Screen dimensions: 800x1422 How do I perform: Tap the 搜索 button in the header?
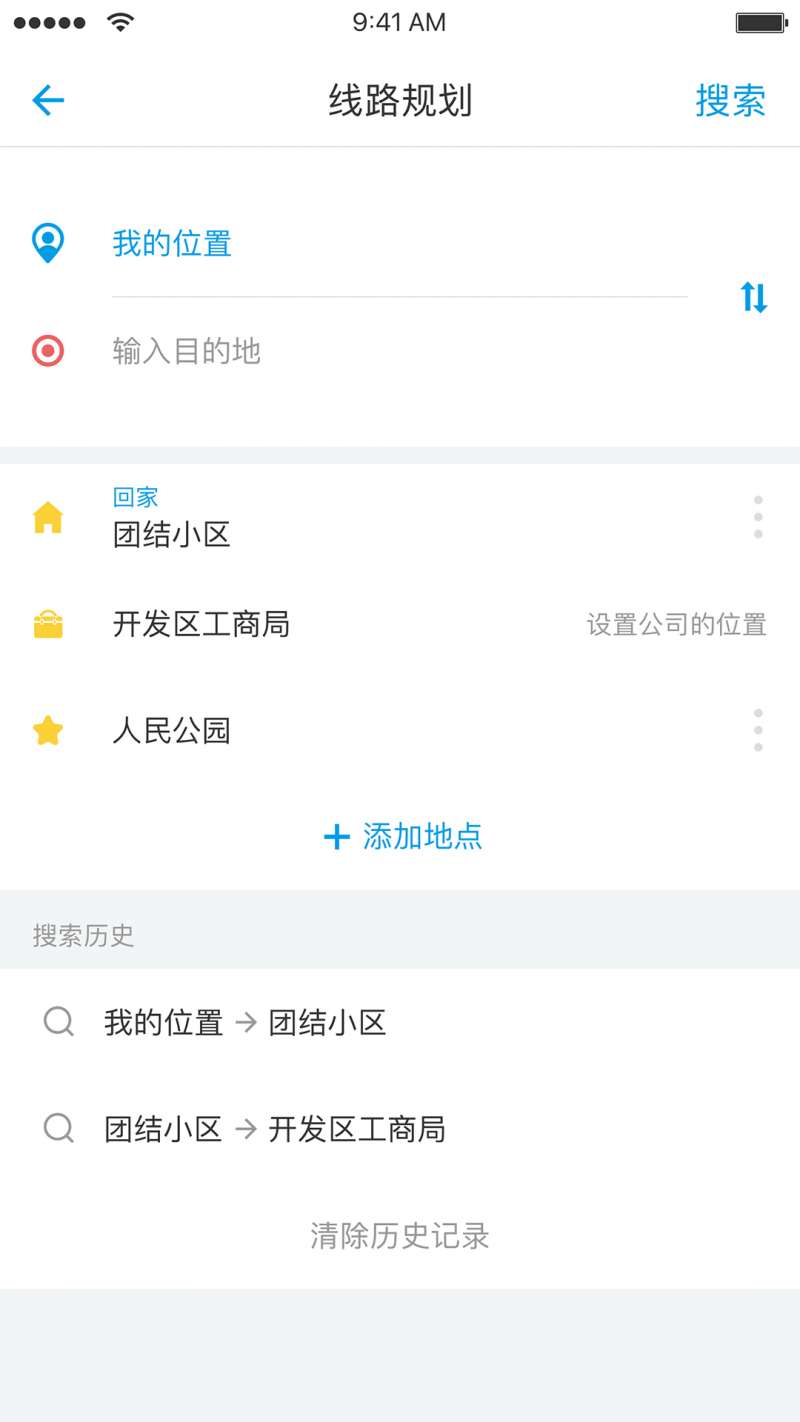pos(730,101)
